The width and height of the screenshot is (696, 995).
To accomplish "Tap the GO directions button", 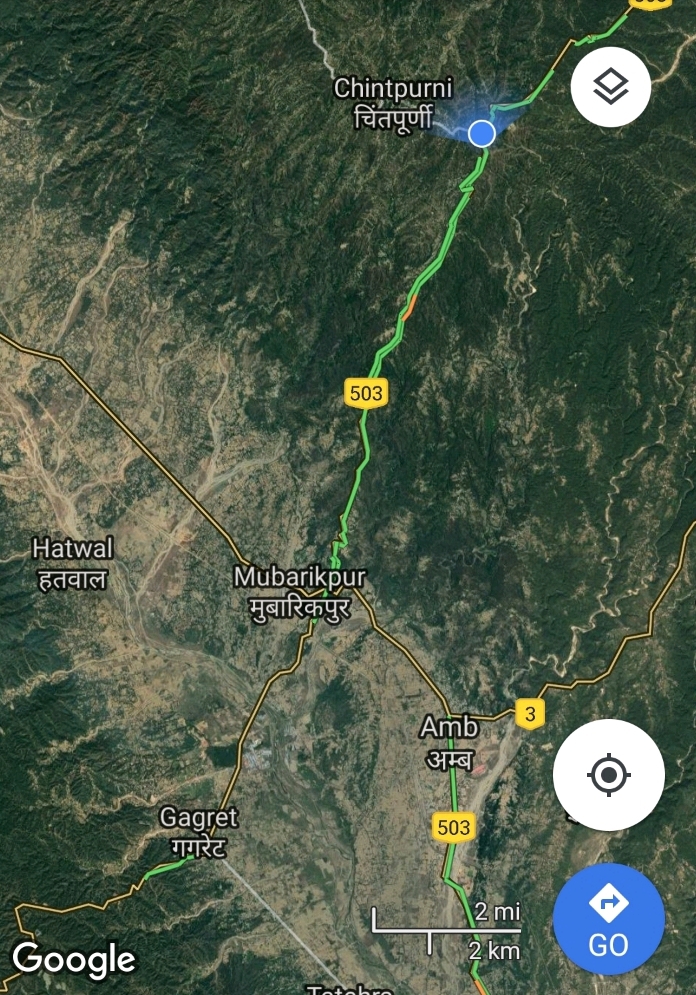I will point(608,918).
